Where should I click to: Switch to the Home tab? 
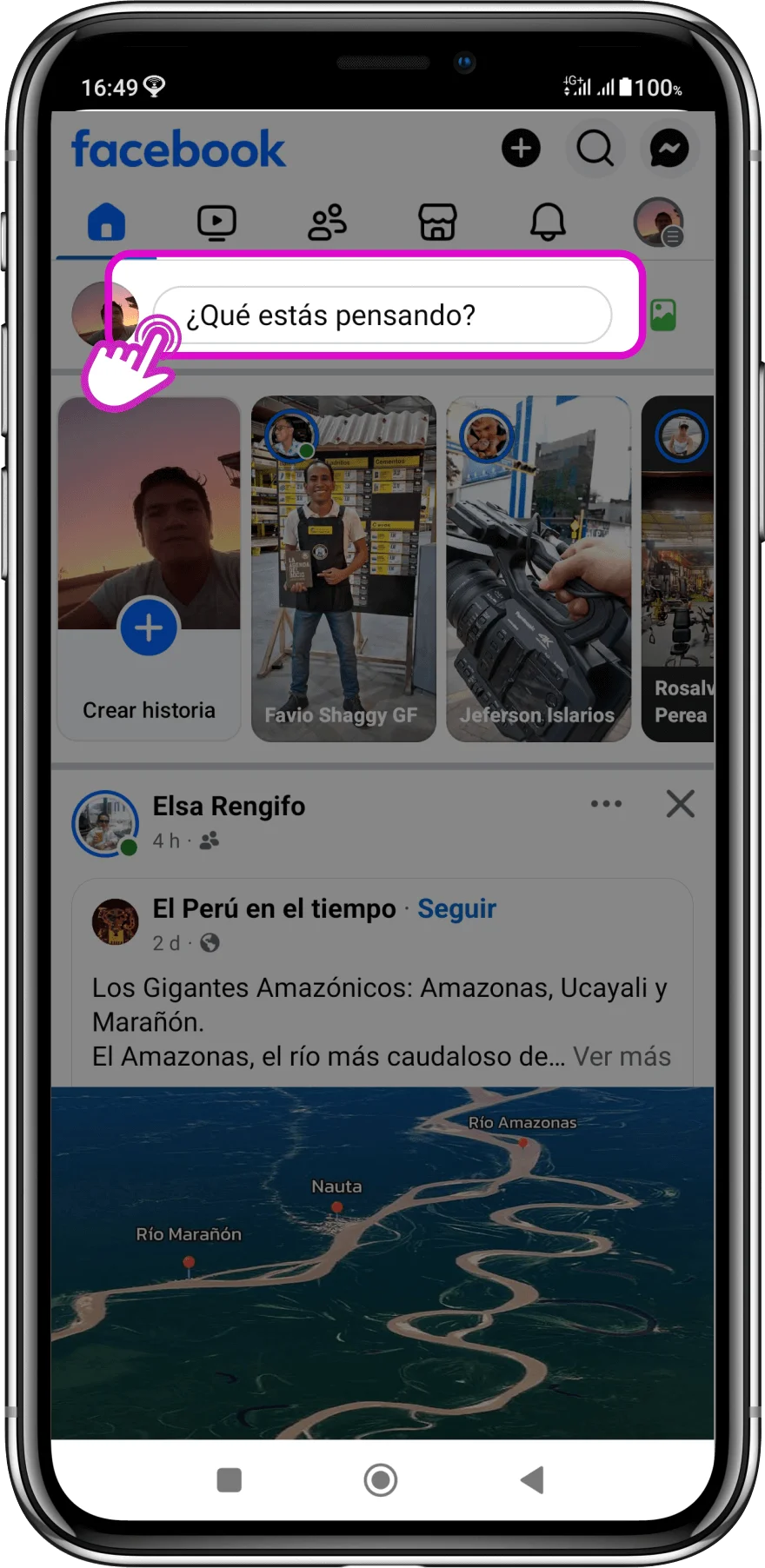pos(106,223)
